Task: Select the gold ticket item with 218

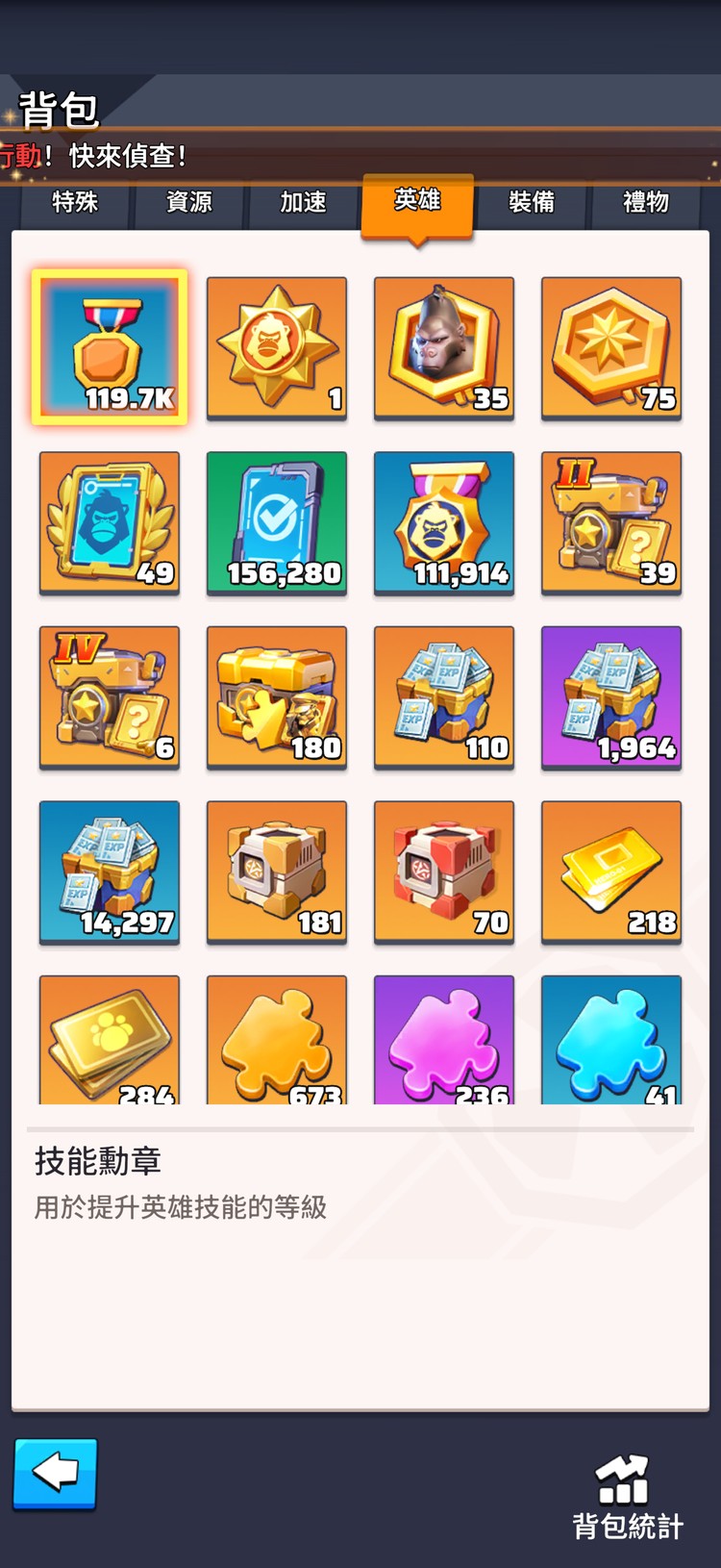Action: coord(611,872)
